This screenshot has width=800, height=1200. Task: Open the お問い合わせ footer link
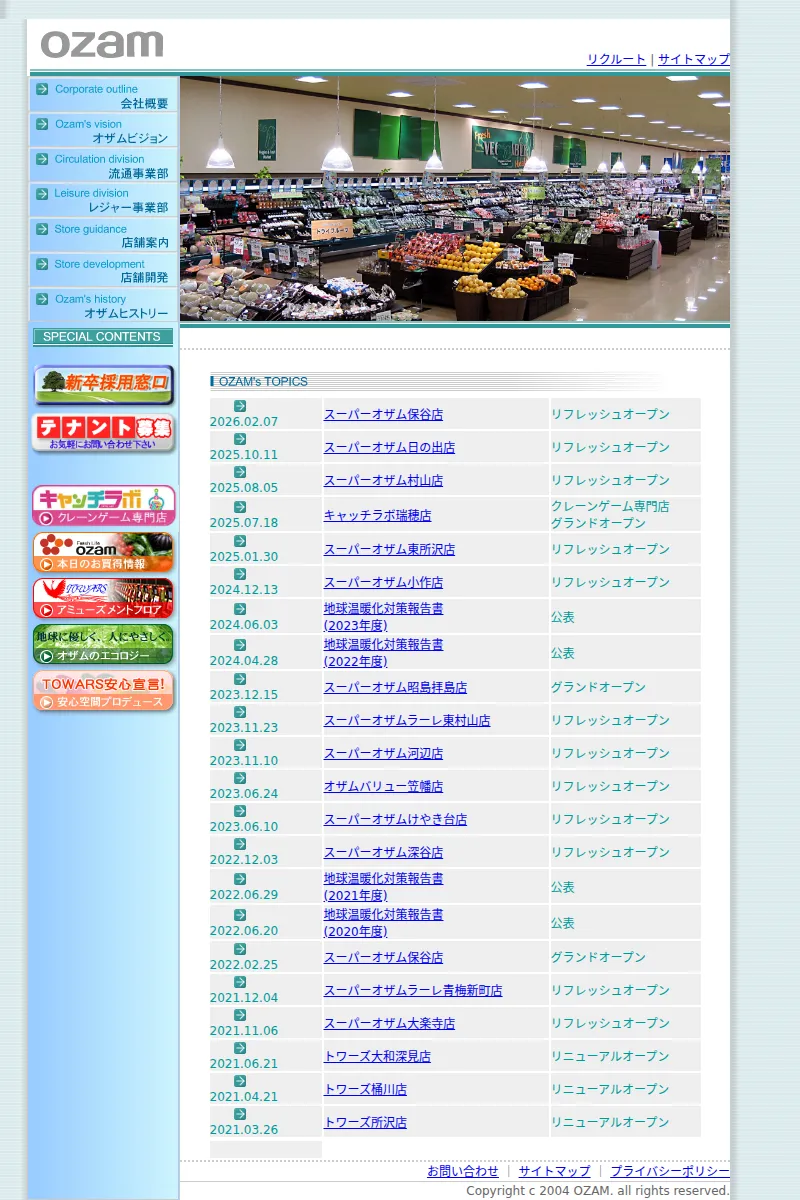[463, 1171]
